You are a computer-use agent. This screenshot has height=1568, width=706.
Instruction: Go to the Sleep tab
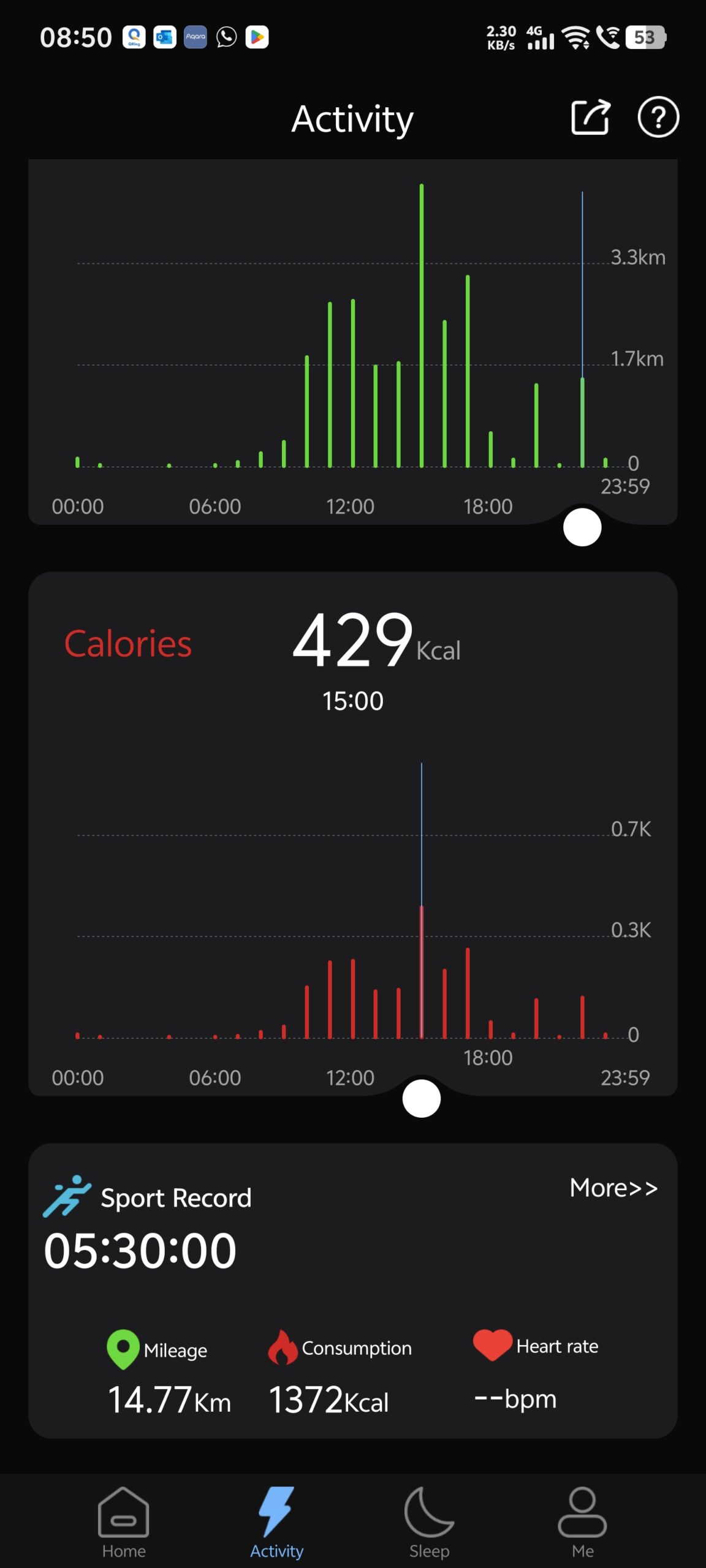[x=429, y=1523]
